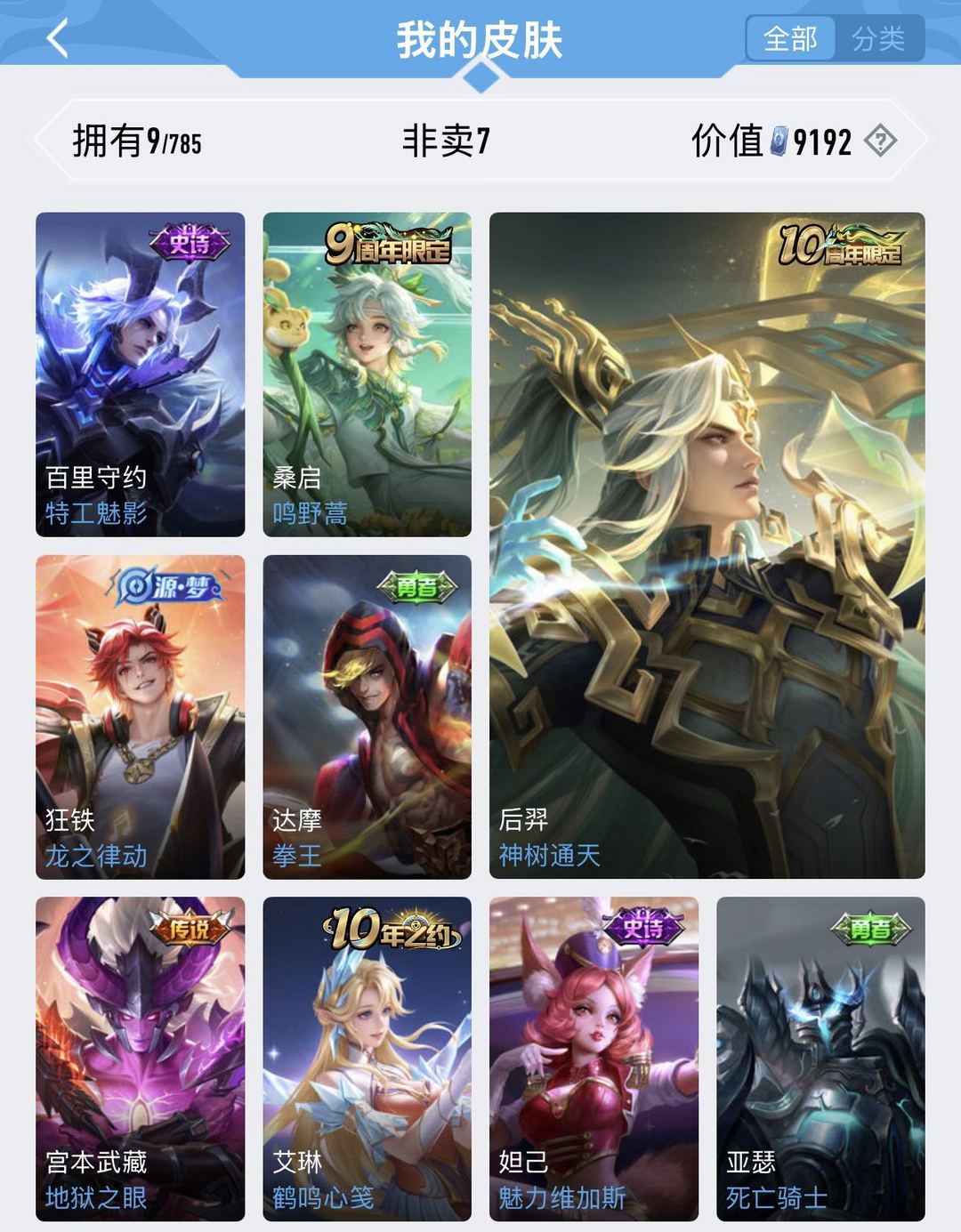The width and height of the screenshot is (961, 1232).
Task: Switch to the 全部 tab
Action: pyautogui.click(x=790, y=39)
